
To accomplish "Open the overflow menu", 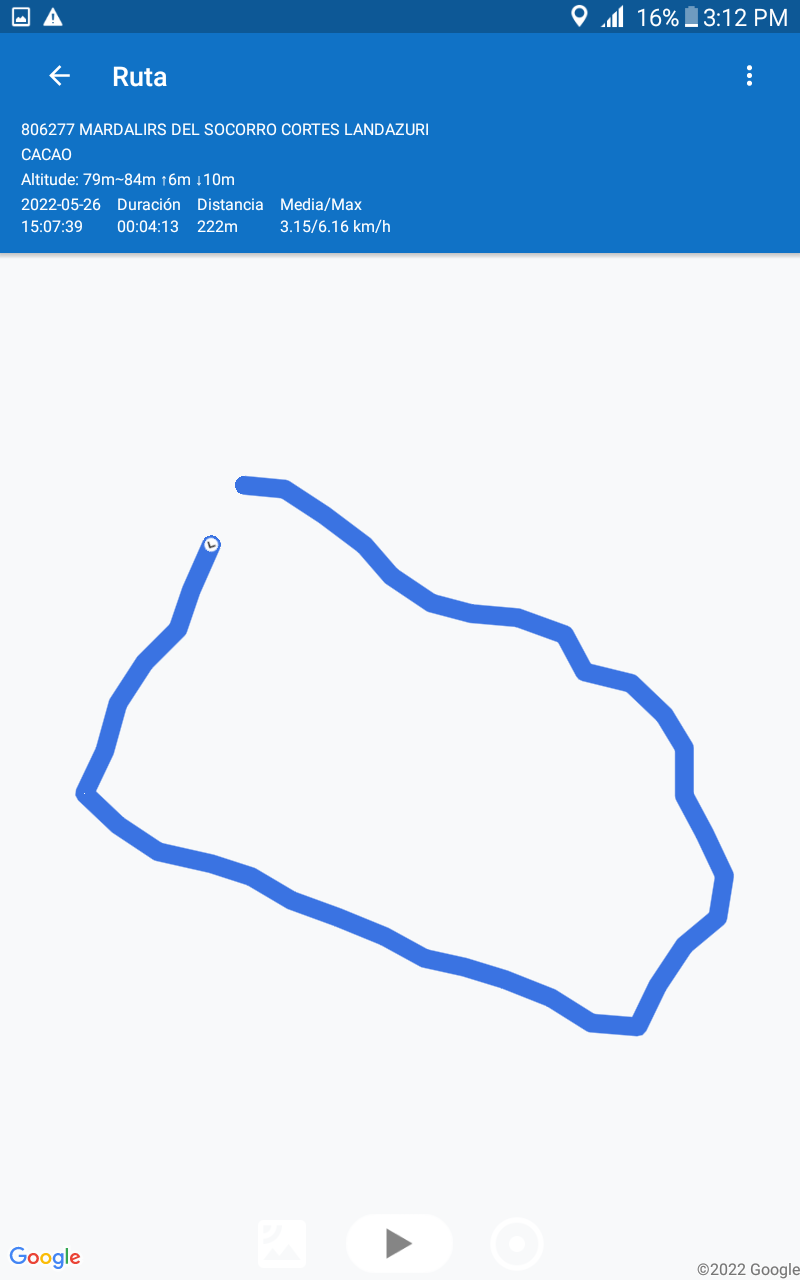I will 749,76.
